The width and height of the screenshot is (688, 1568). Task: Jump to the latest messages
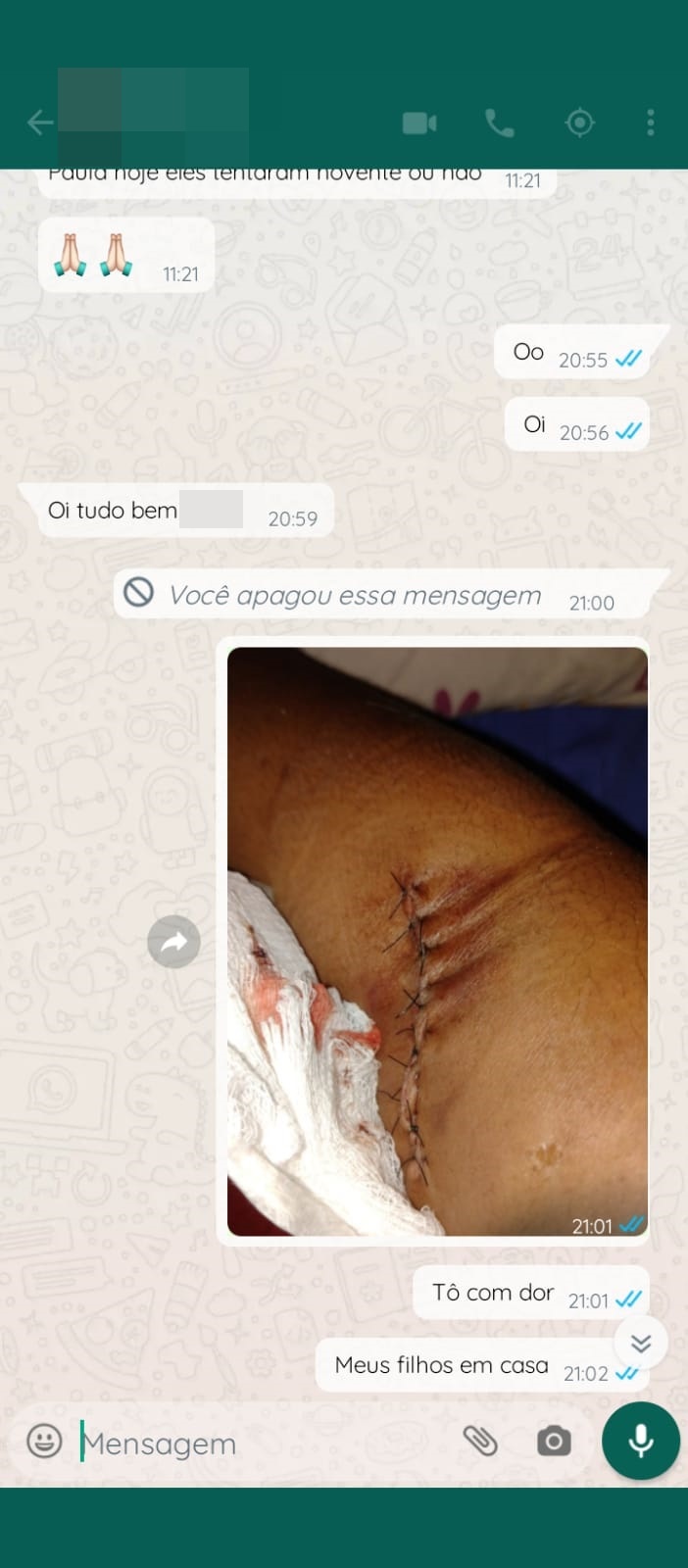coord(641,1343)
